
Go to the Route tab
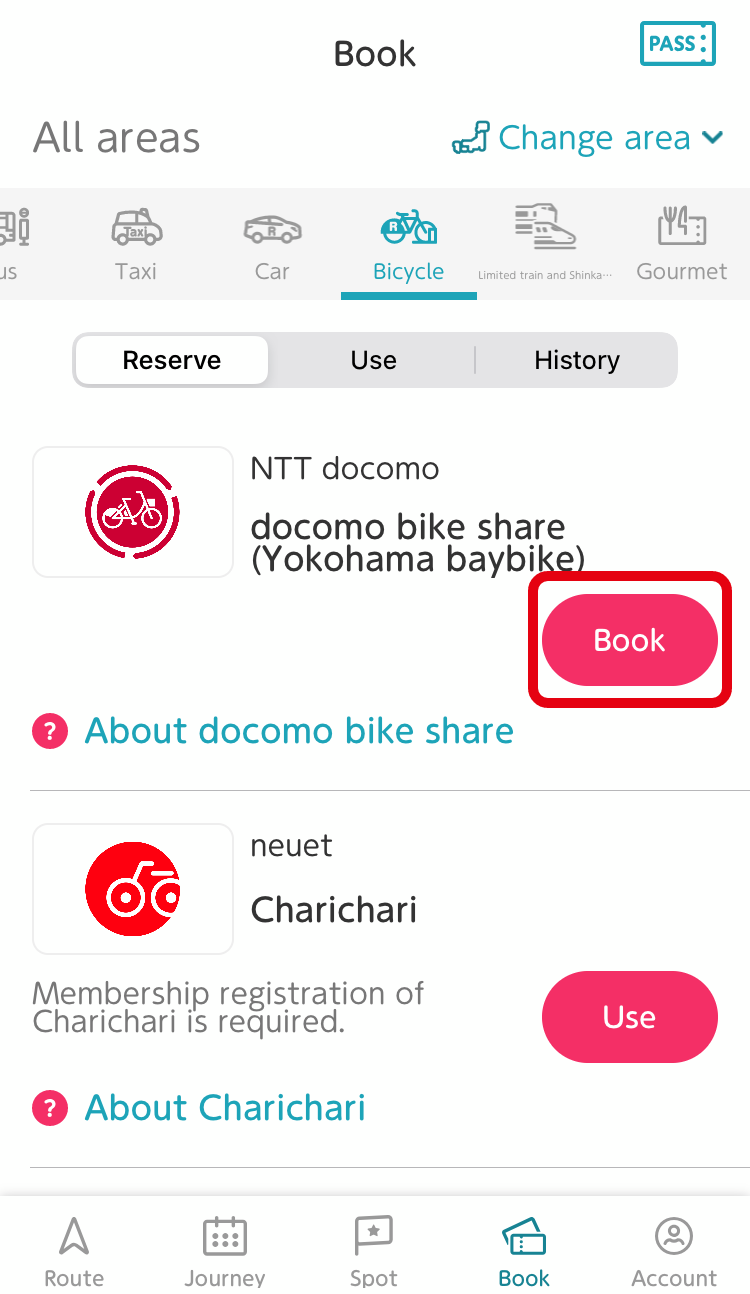(74, 1250)
